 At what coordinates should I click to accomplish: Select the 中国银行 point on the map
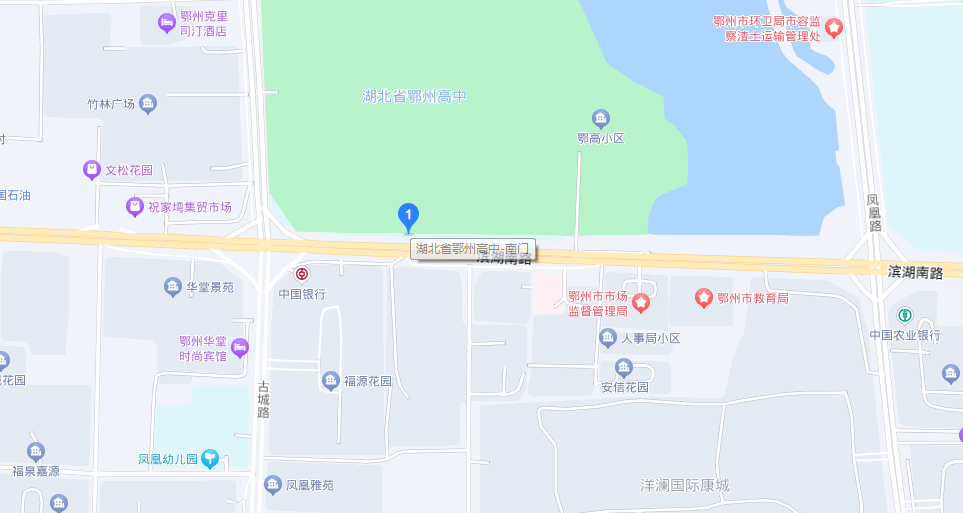pos(301,274)
